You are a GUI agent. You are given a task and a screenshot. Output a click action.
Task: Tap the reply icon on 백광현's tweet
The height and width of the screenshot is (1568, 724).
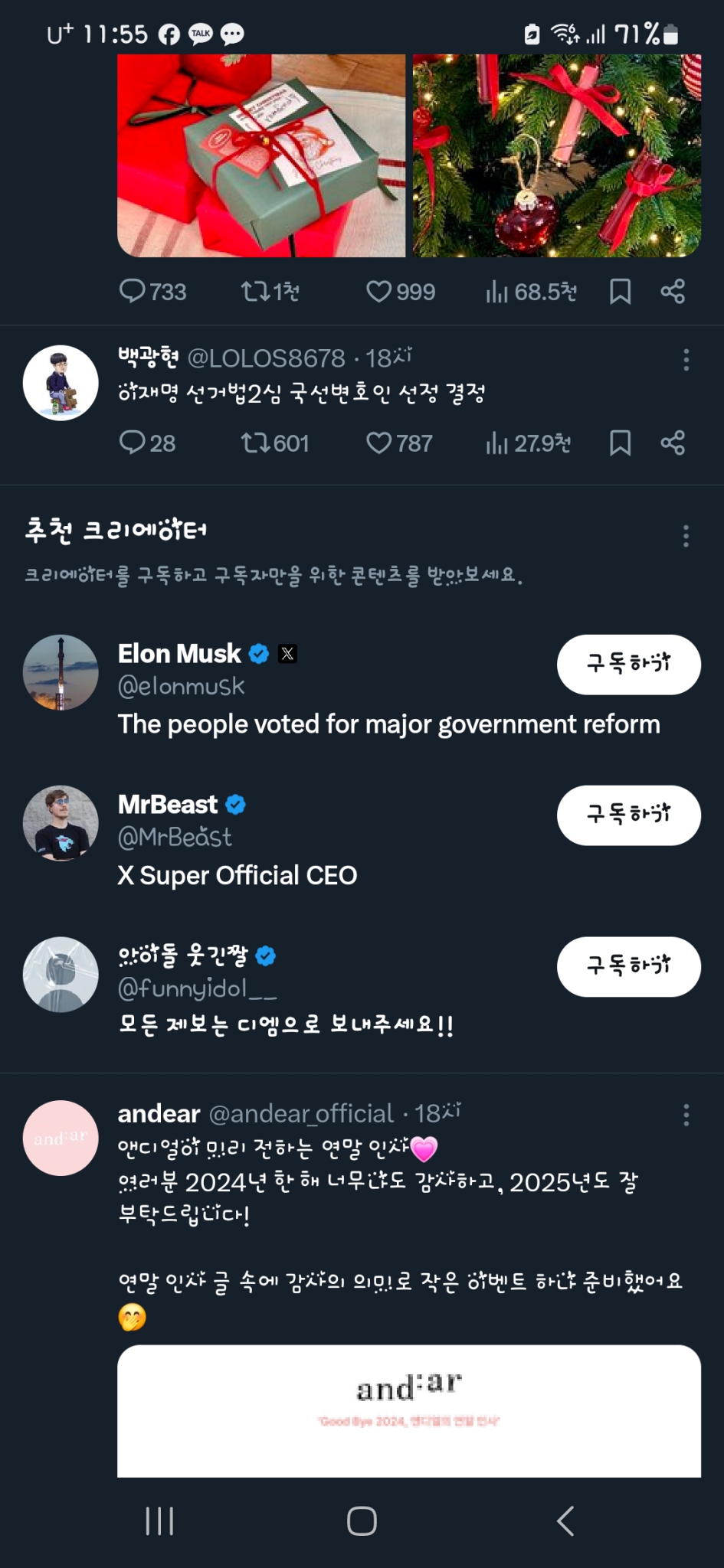(x=132, y=444)
